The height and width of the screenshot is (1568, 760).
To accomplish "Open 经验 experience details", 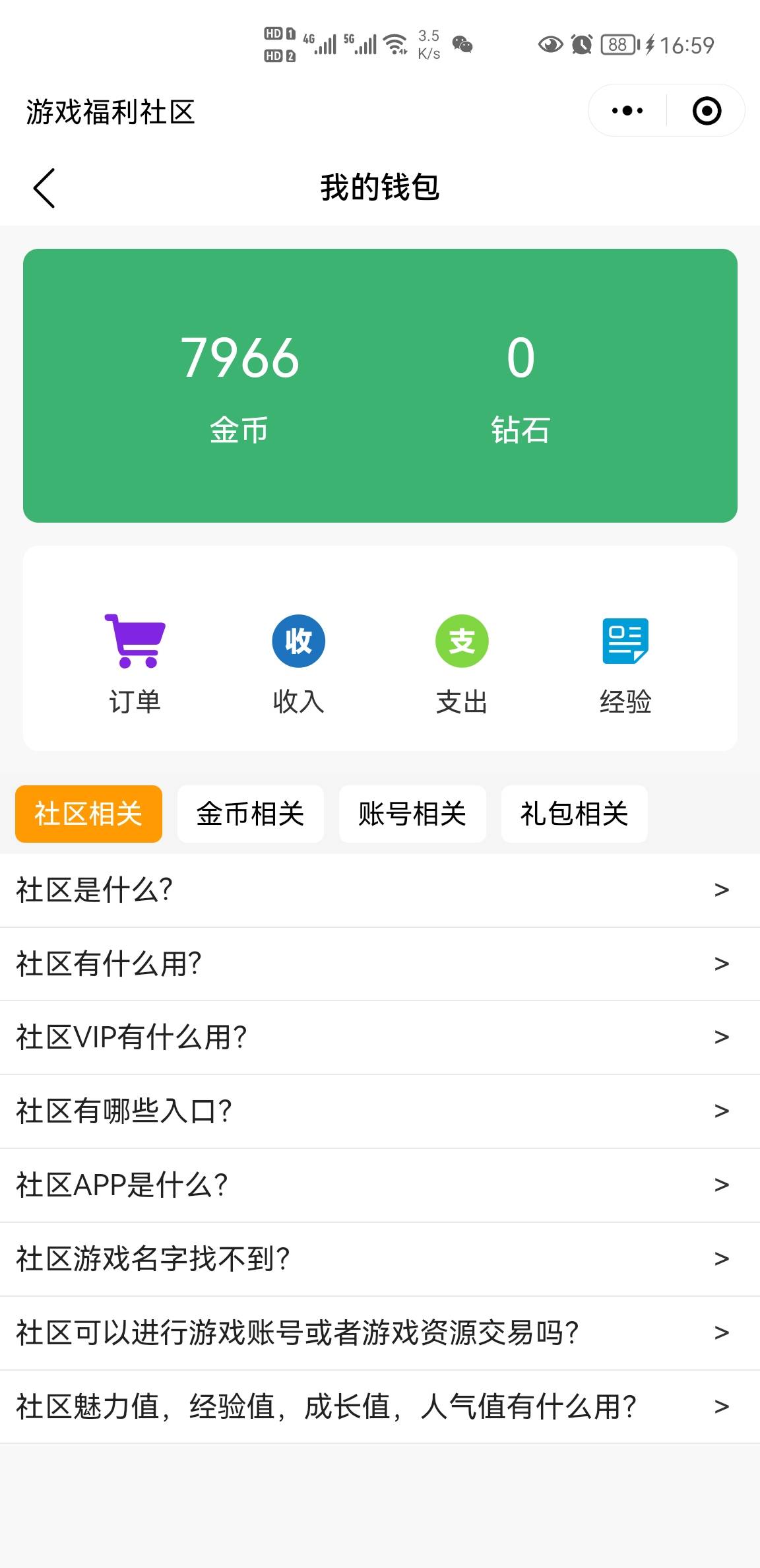I will coord(625,663).
